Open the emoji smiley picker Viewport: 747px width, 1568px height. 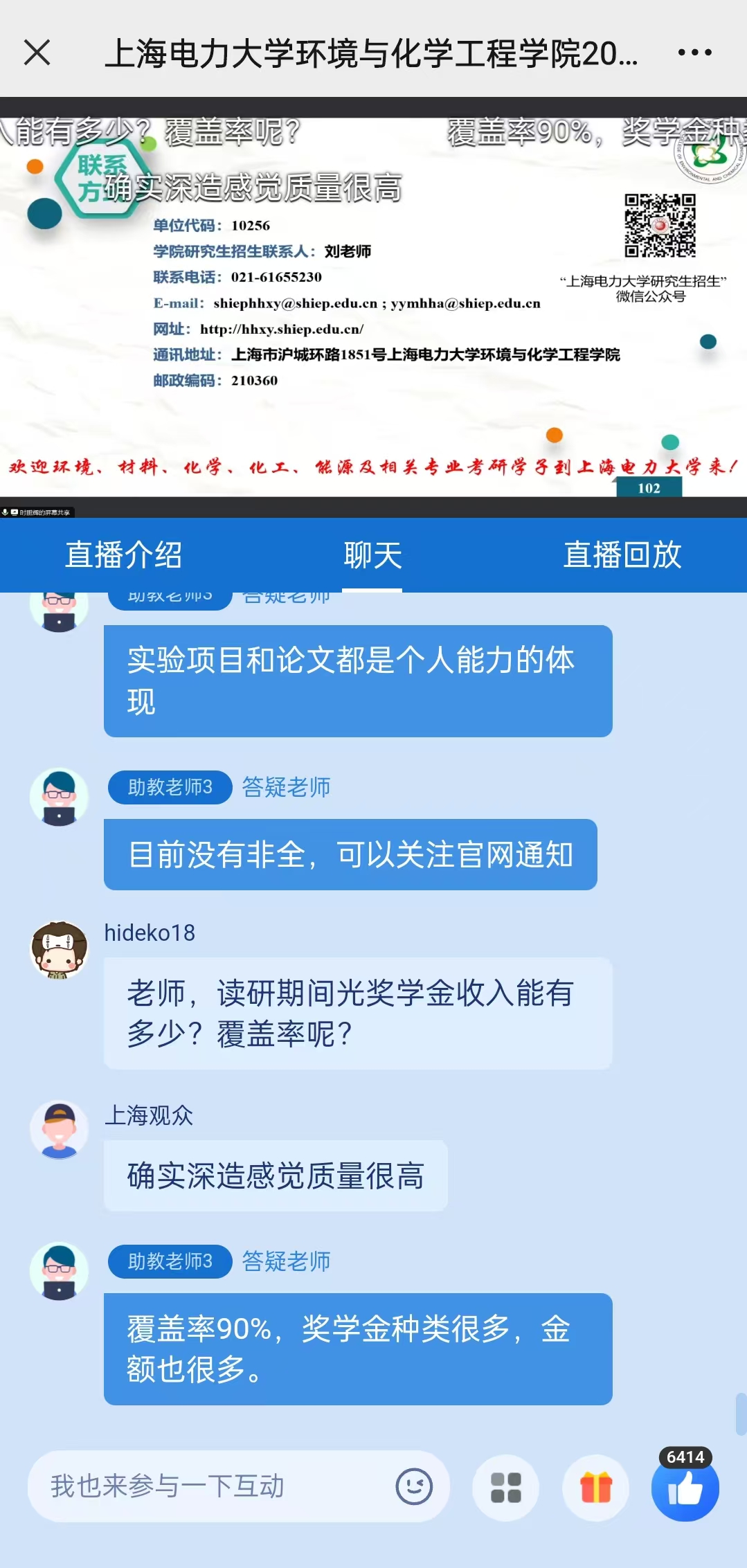click(414, 1486)
